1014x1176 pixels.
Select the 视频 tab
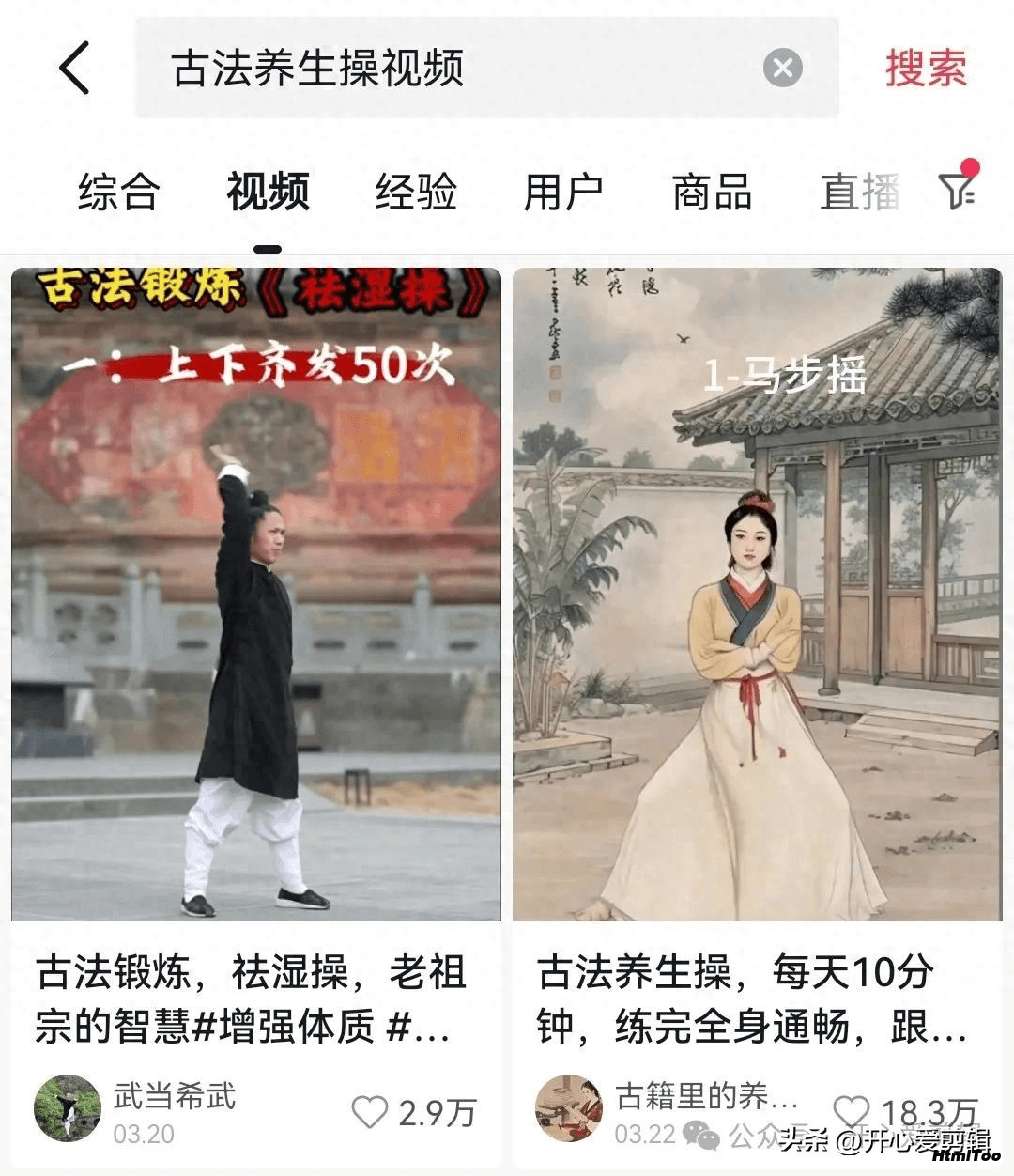268,193
